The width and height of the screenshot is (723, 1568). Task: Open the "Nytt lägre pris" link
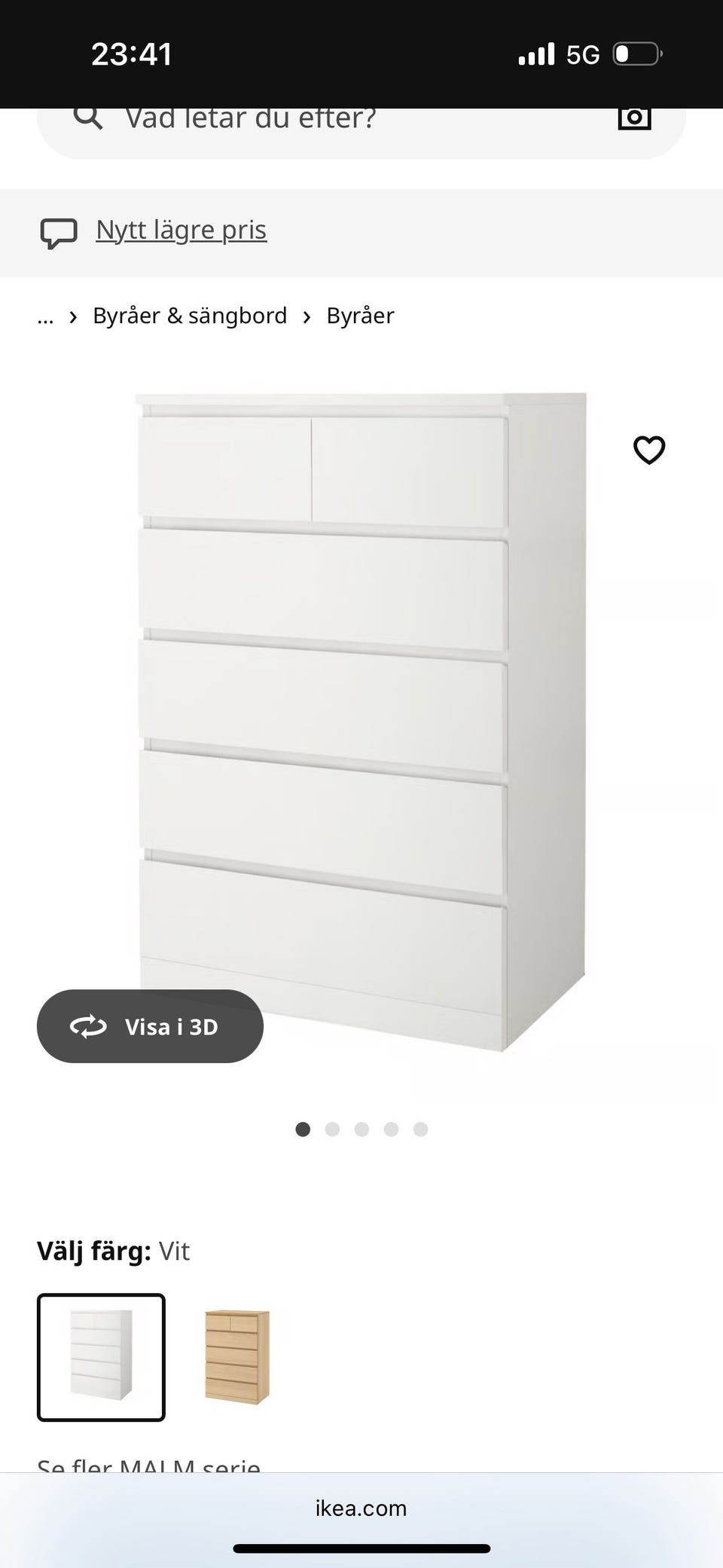[x=181, y=231]
